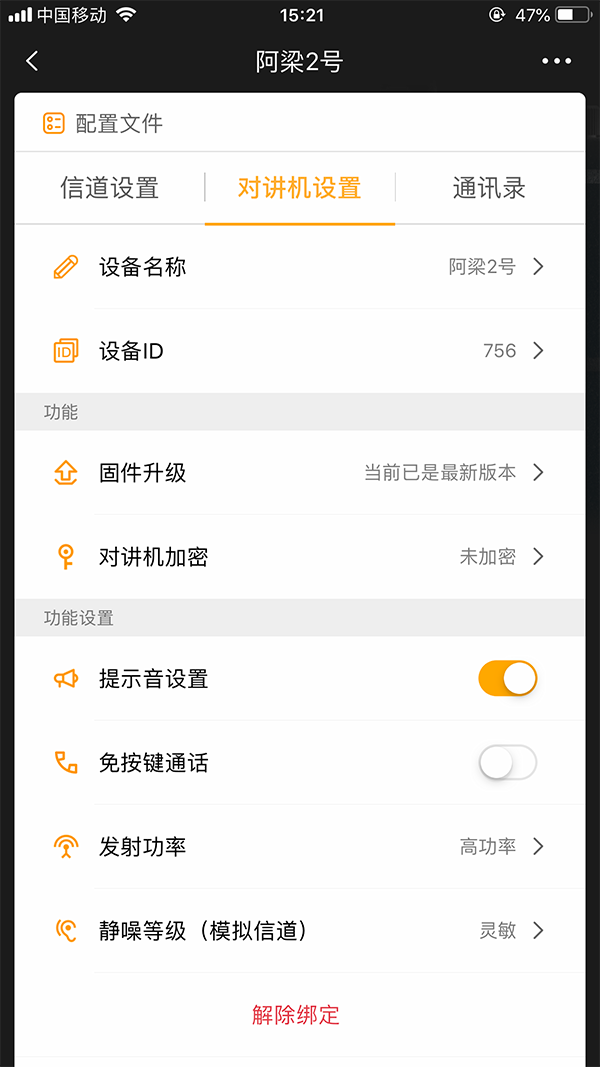Open 对讲机加密 encryption settings

point(299,557)
